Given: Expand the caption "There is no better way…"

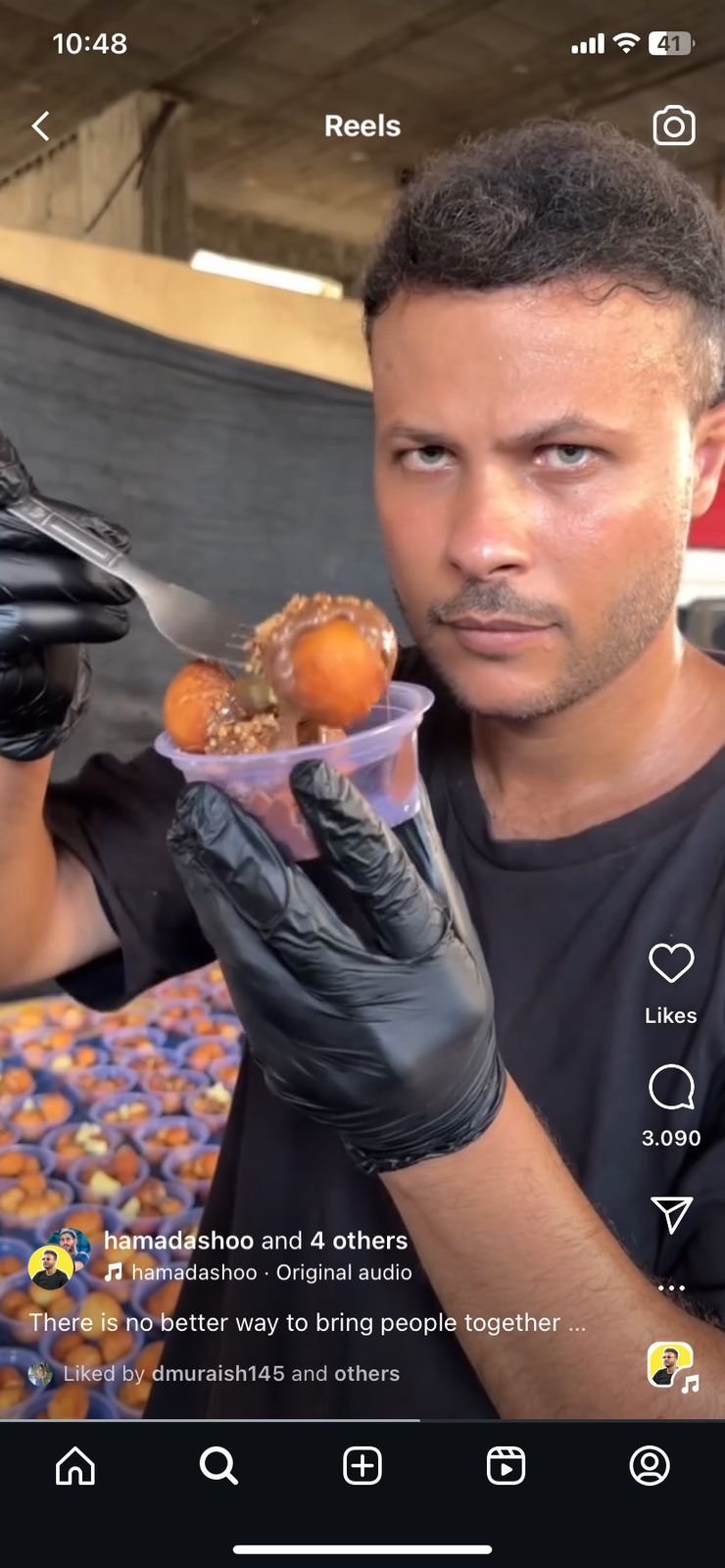Looking at the screenshot, I should pyautogui.click(x=308, y=1322).
